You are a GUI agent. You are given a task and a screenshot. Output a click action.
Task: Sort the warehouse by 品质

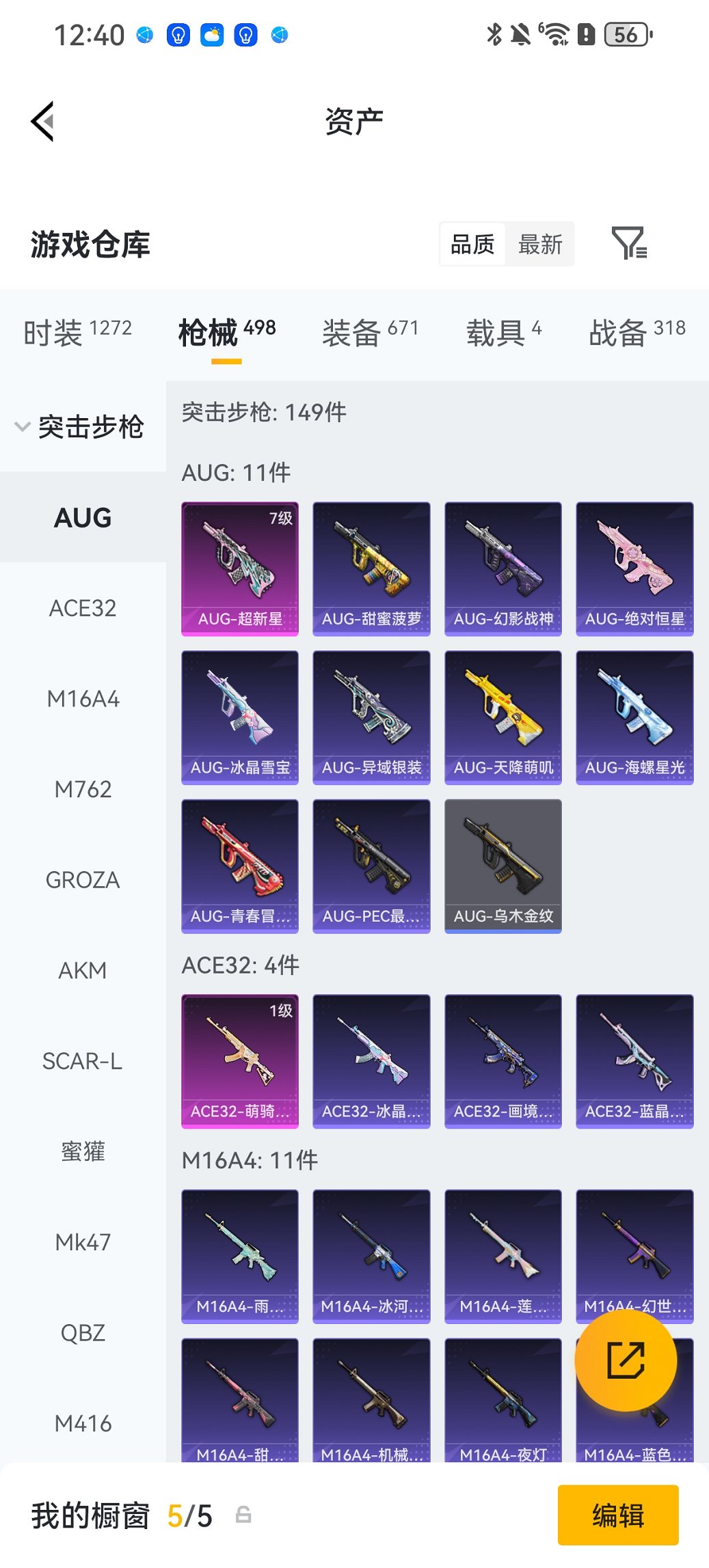click(472, 244)
